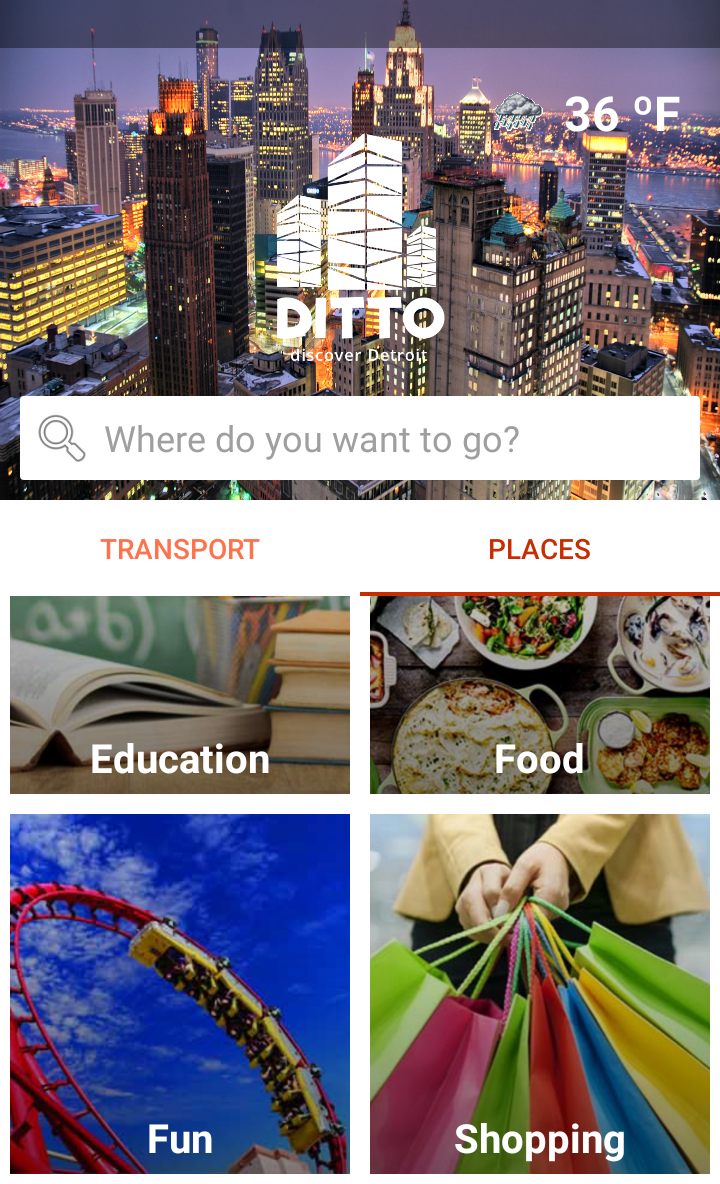
Task: Open the Fun category tile
Action: pos(180,993)
